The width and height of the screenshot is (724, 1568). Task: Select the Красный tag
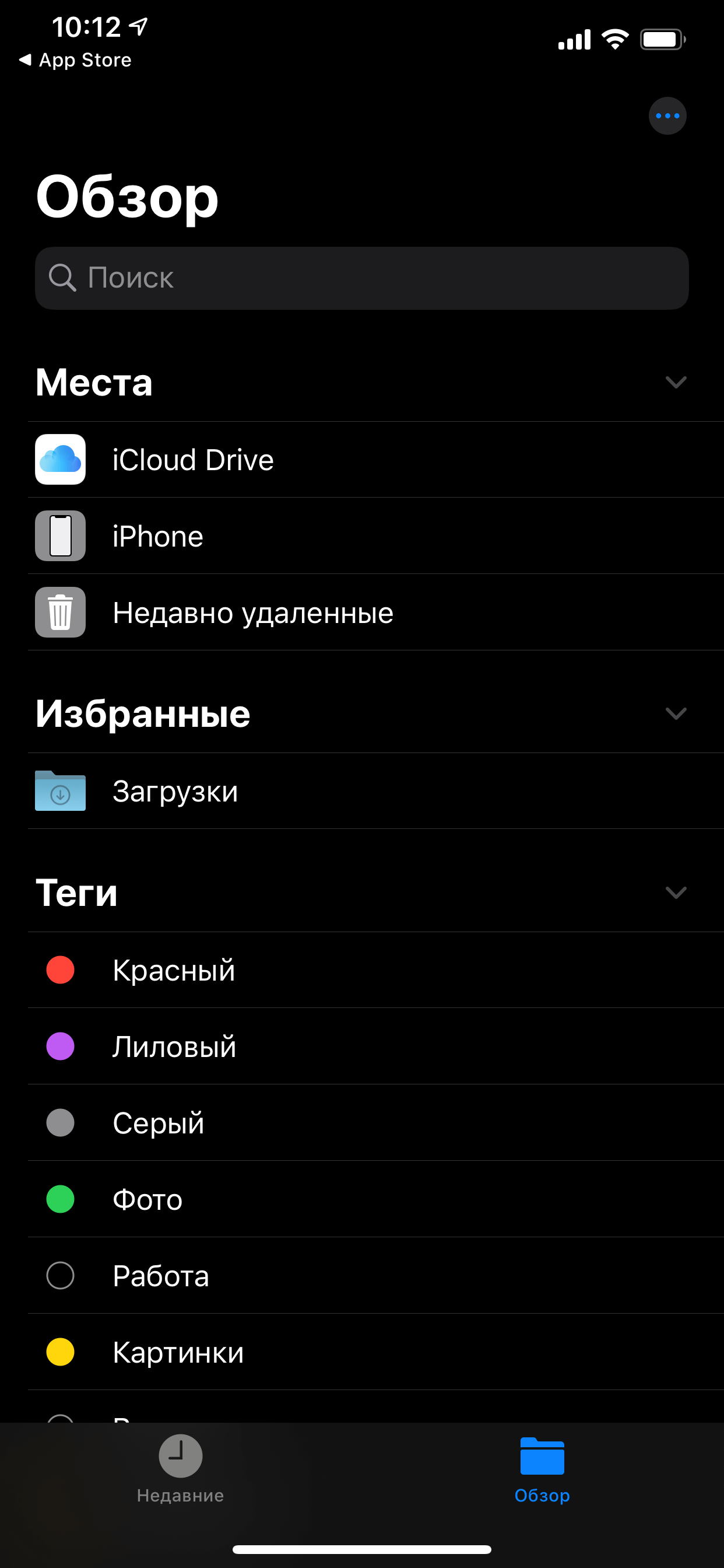[x=173, y=970]
